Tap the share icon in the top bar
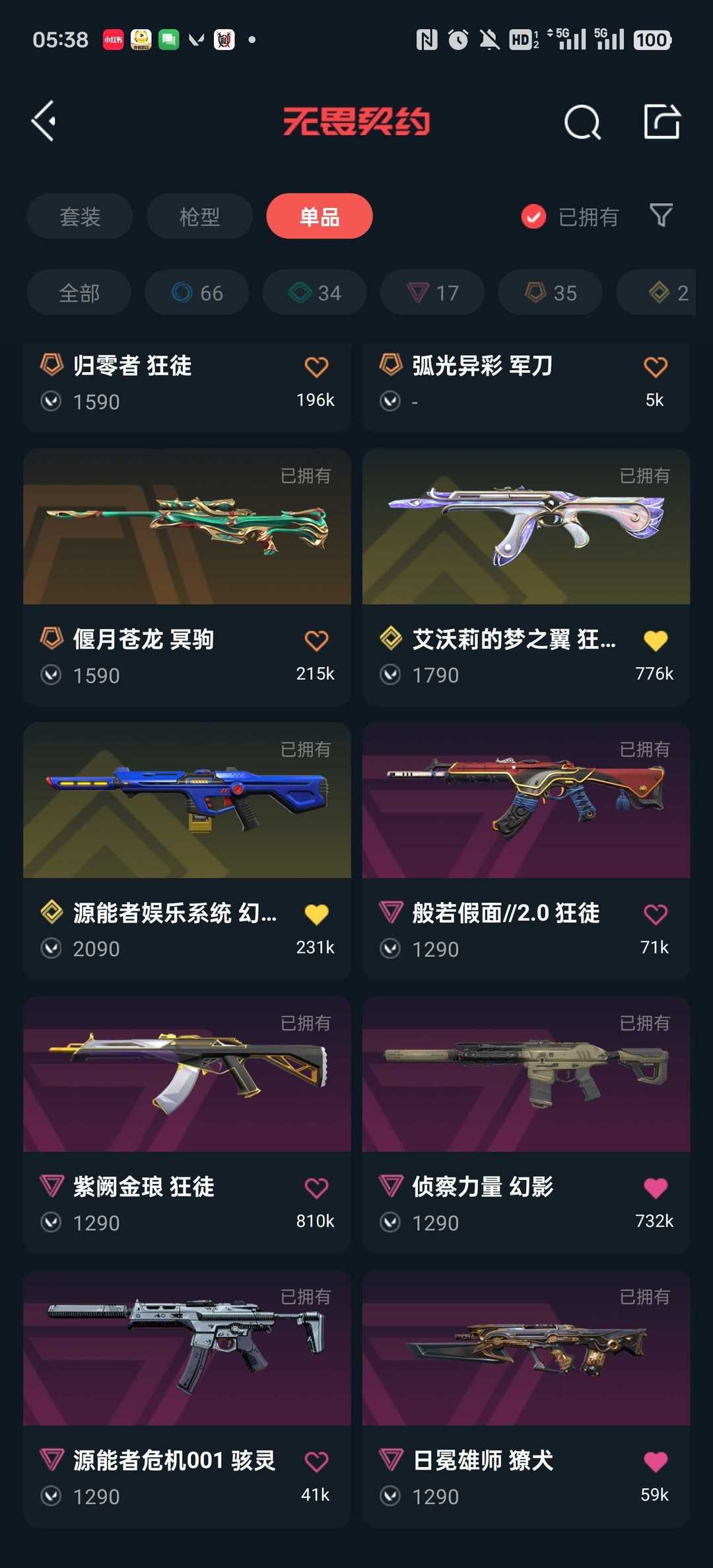The height and width of the screenshot is (1568, 713). pos(662,121)
